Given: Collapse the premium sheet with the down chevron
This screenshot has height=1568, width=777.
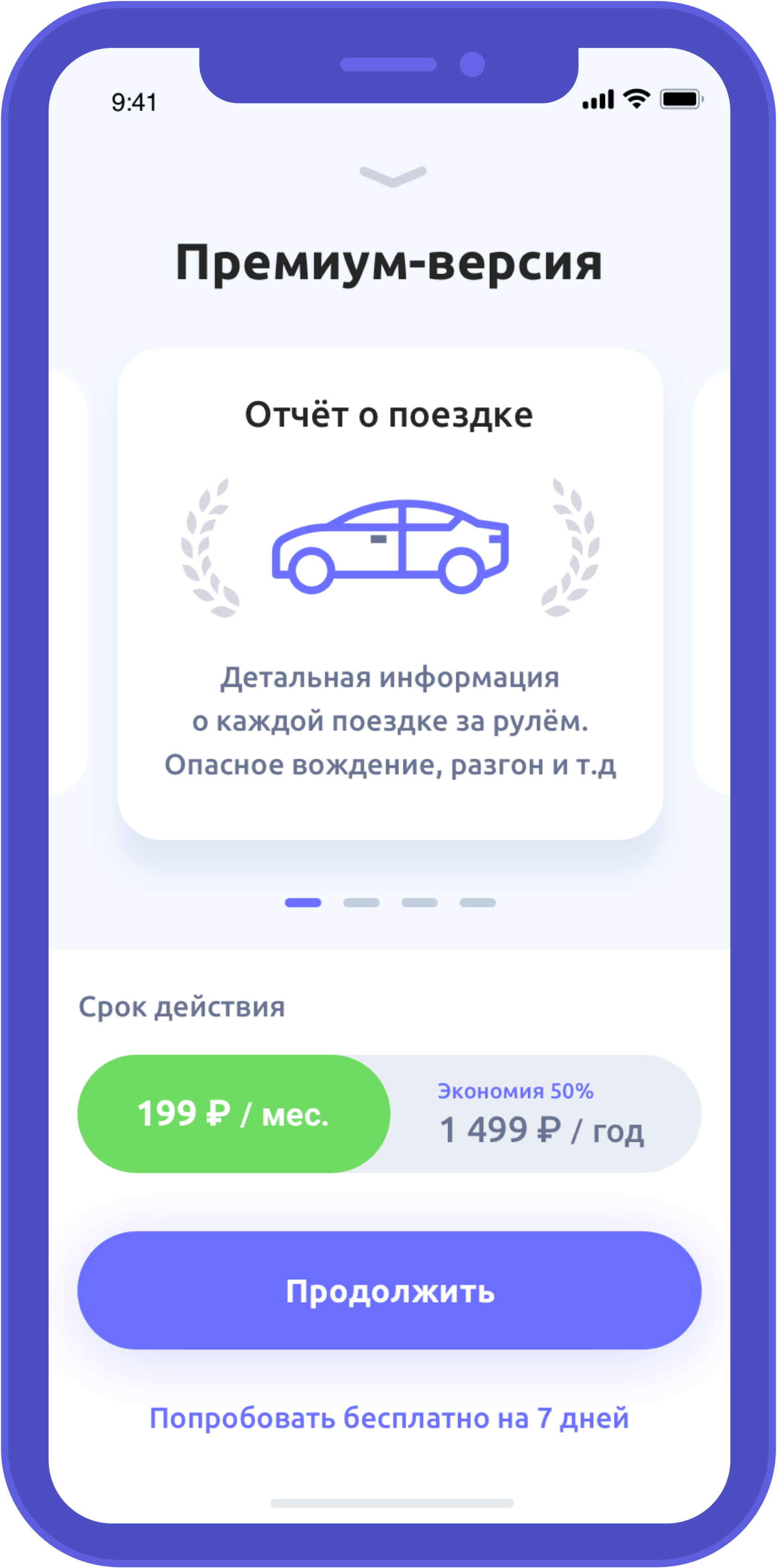Looking at the screenshot, I should point(393,176).
